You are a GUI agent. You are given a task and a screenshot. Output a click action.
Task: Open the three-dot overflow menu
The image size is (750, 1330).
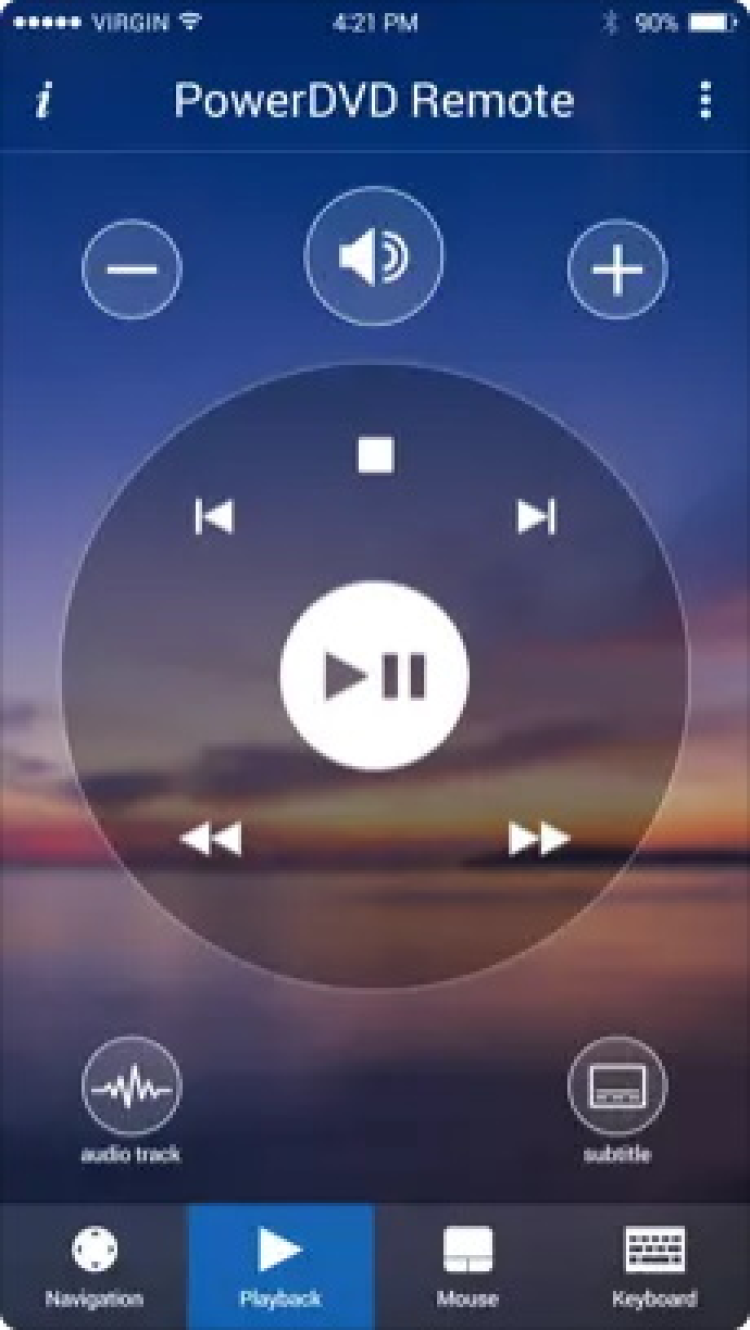click(x=706, y=100)
